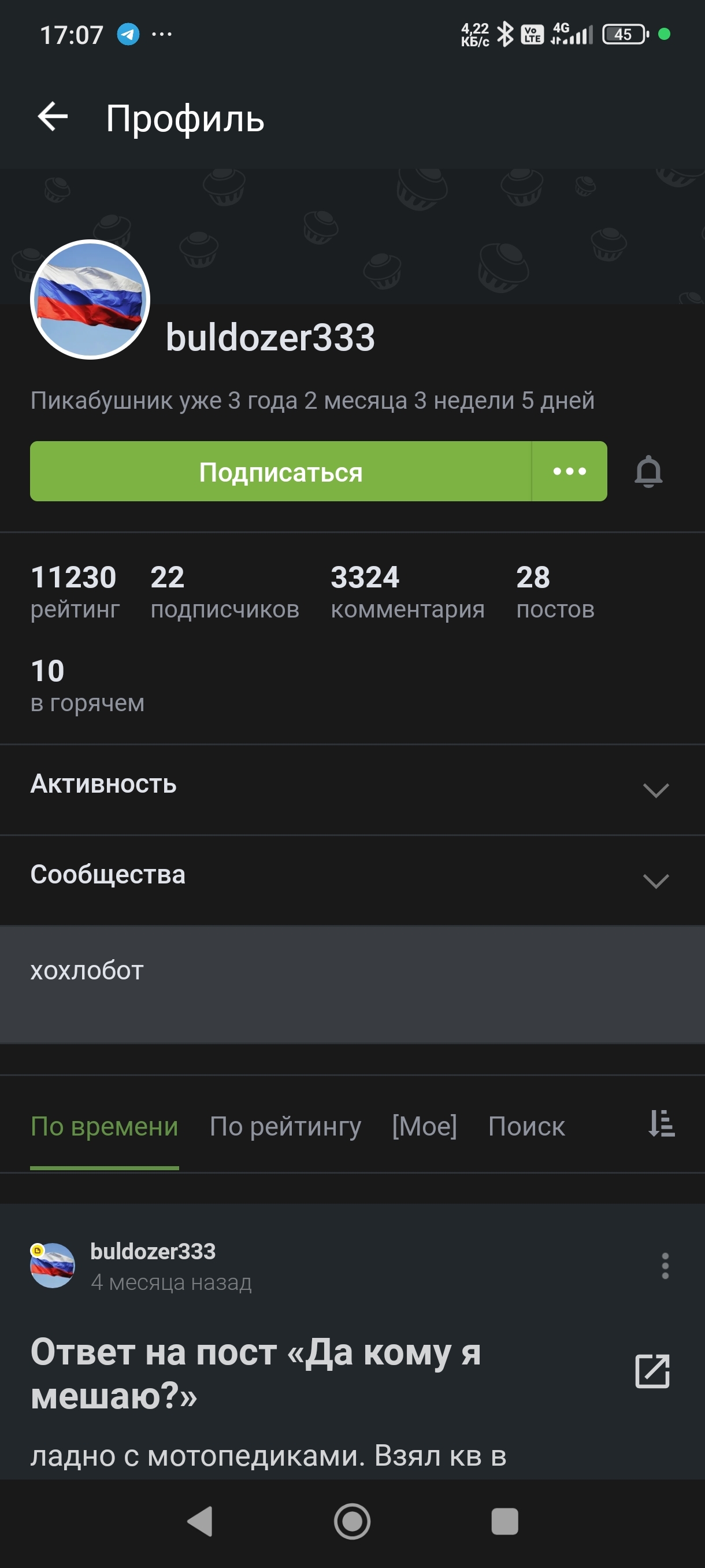Switch to the По времени tab

pyautogui.click(x=104, y=1126)
